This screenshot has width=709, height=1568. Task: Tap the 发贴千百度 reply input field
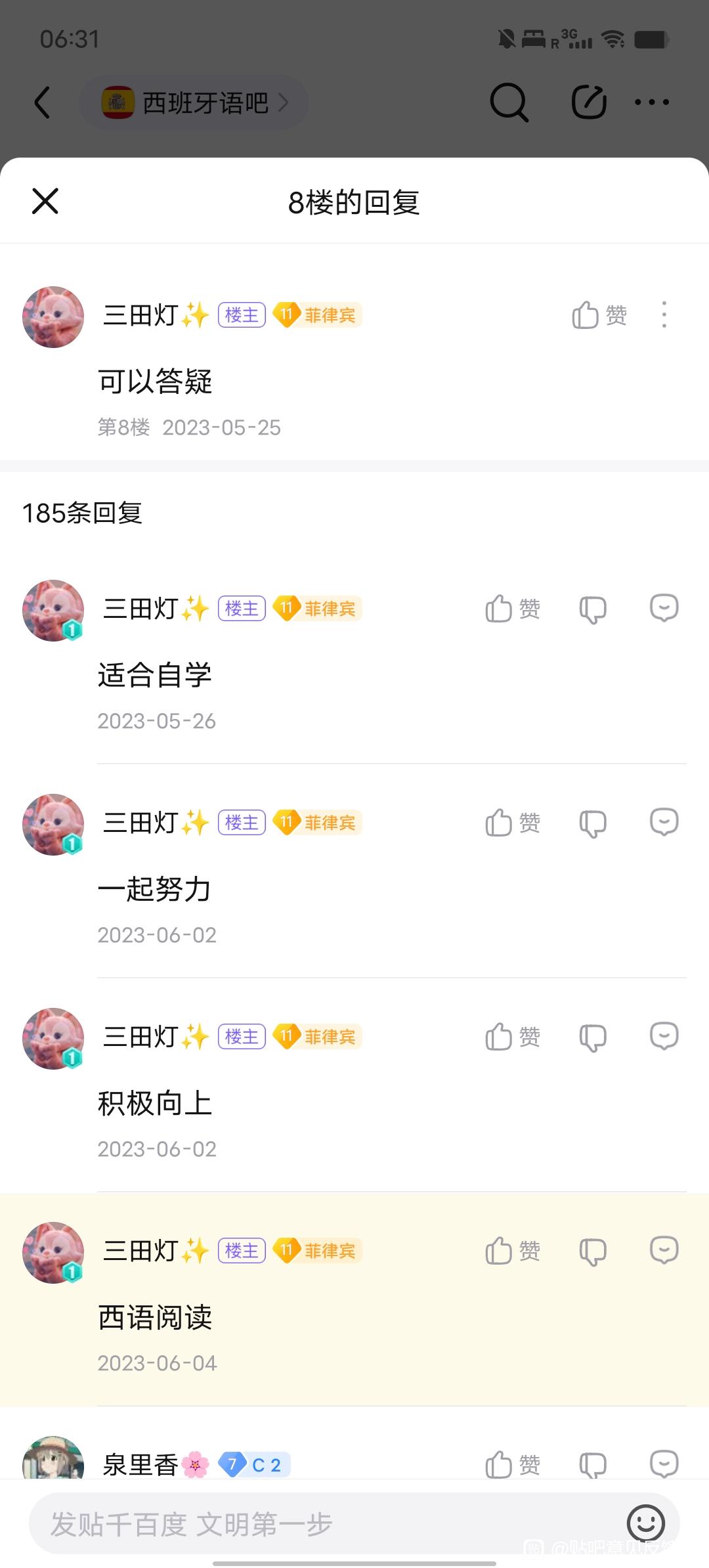tap(315, 1523)
